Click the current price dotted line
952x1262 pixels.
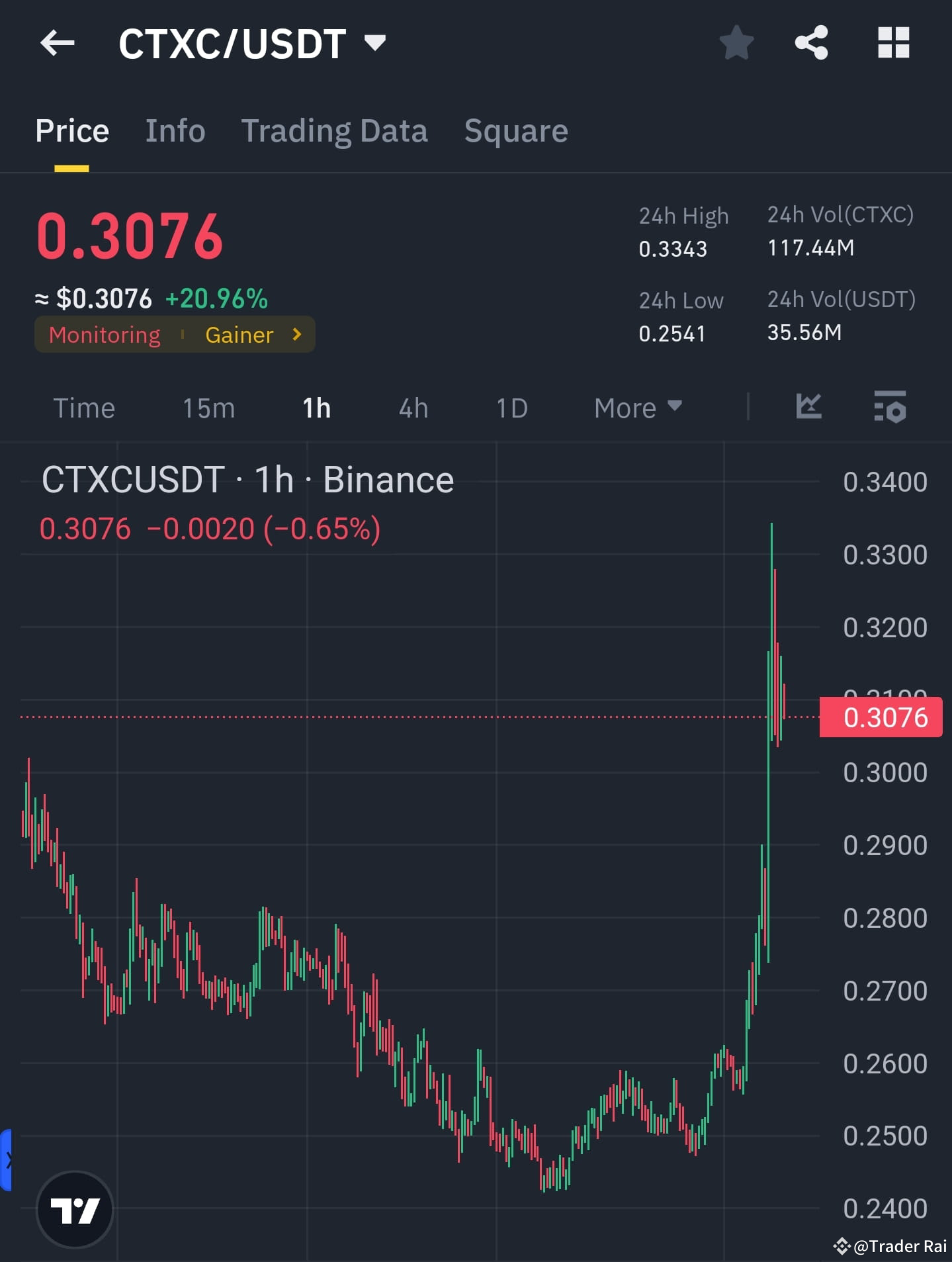click(397, 717)
